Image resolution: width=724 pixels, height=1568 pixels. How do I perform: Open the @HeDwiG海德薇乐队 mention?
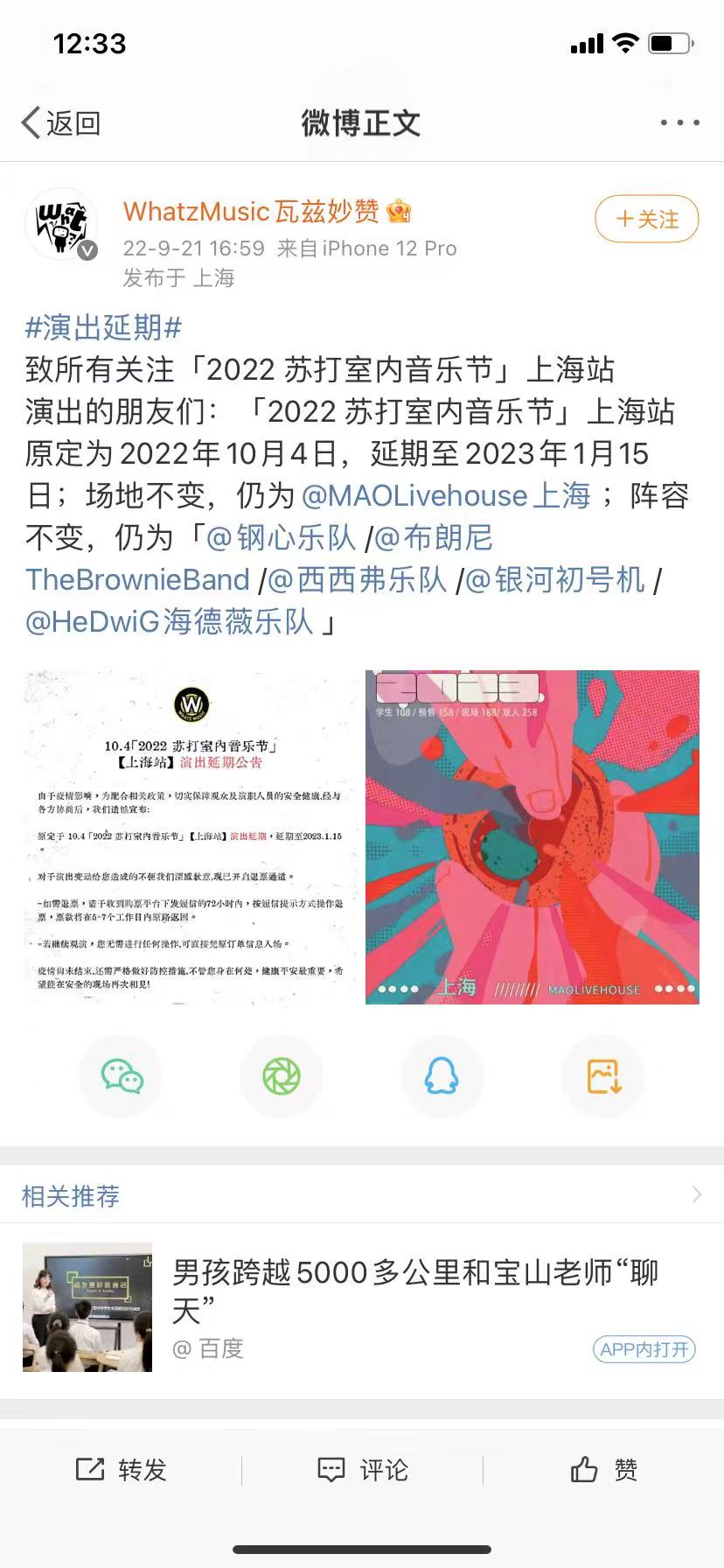pyautogui.click(x=170, y=622)
